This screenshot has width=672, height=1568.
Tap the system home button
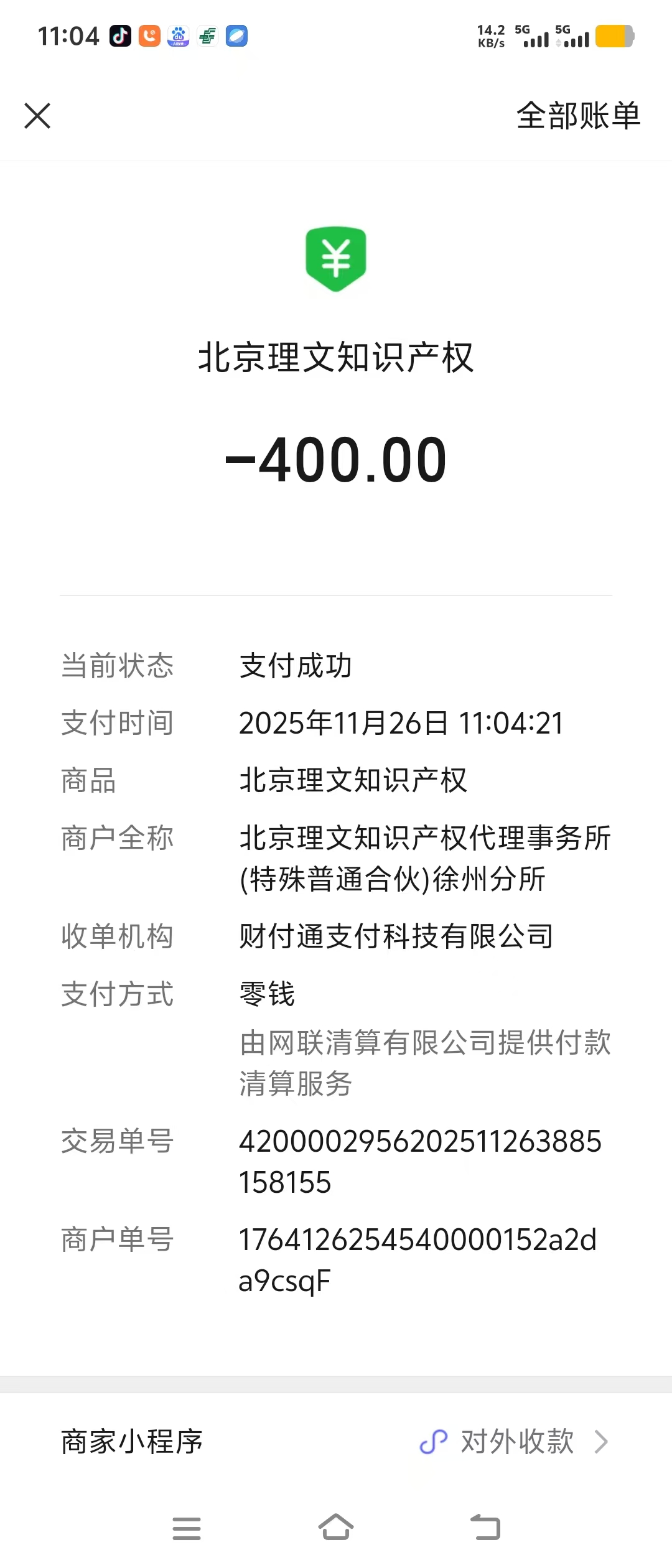(336, 1528)
